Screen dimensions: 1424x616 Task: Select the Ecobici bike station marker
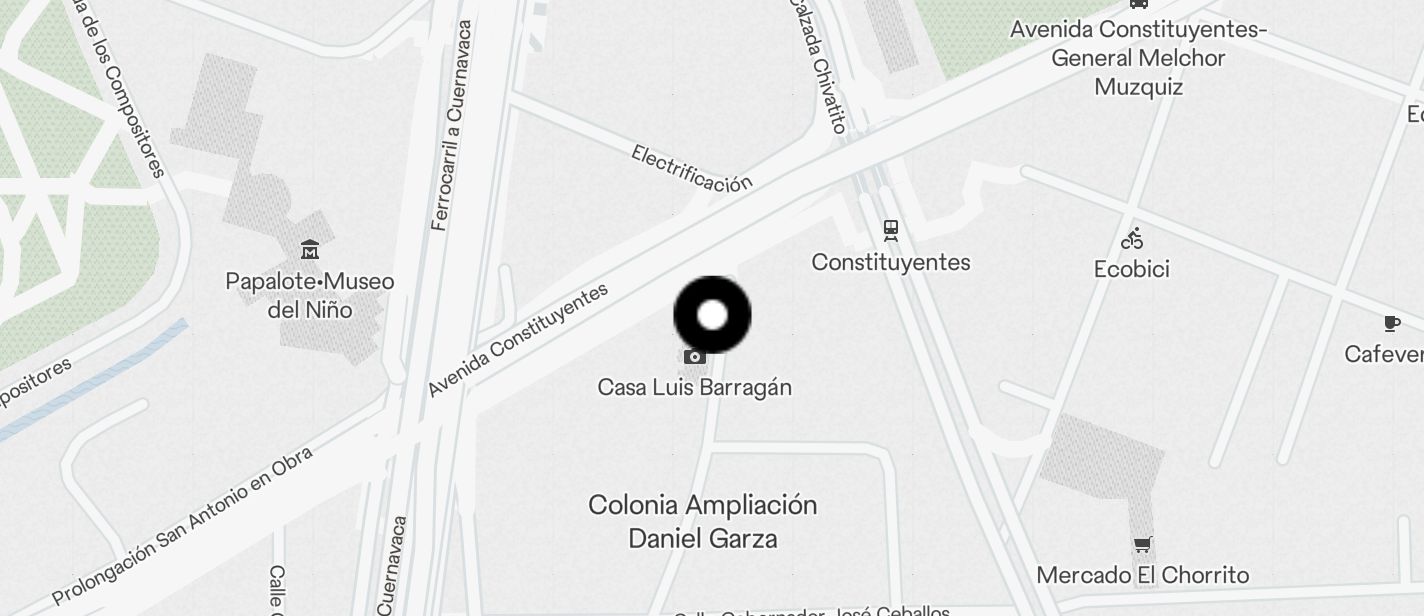[x=1132, y=238]
